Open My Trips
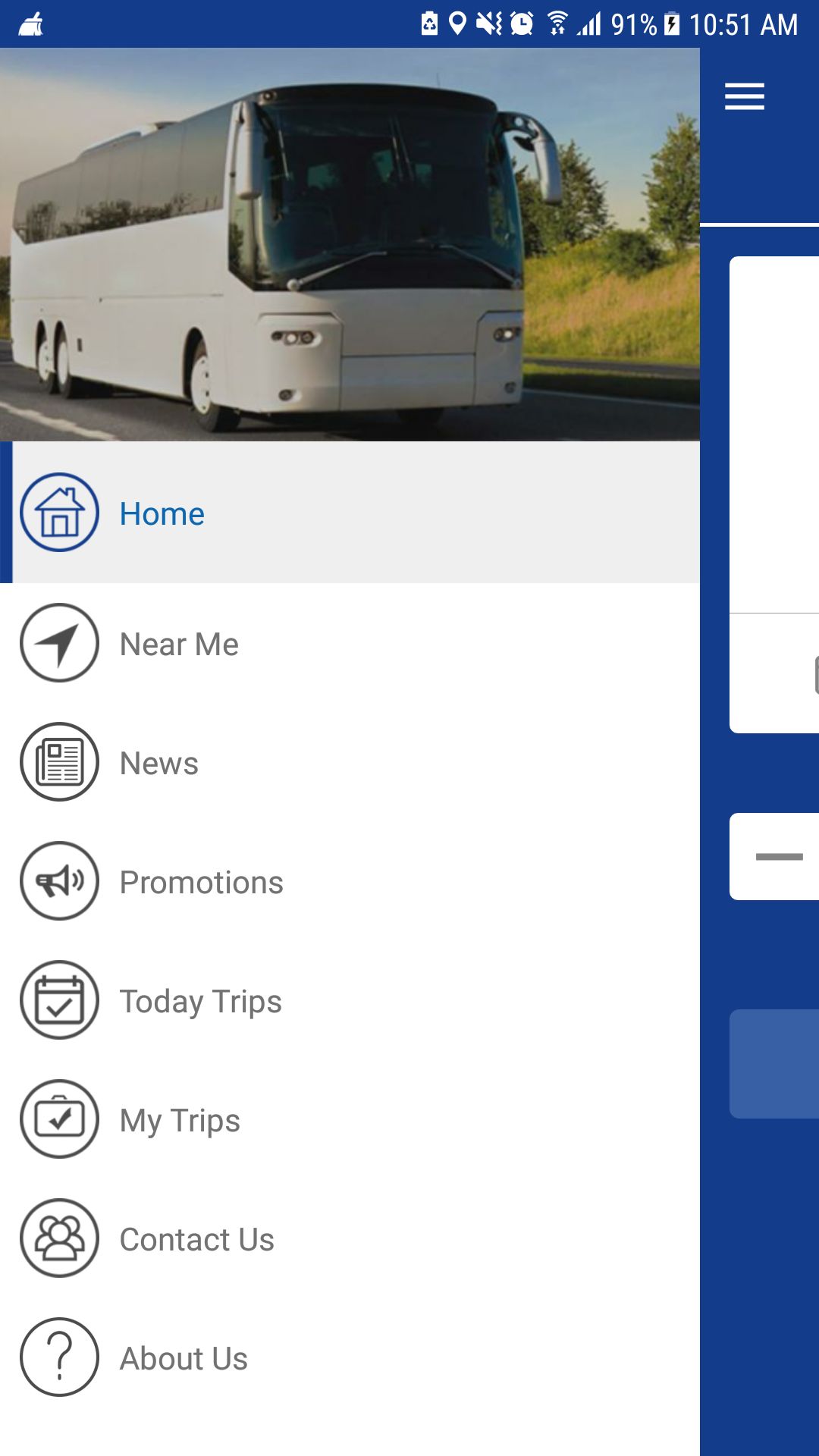819x1456 pixels. point(180,1120)
